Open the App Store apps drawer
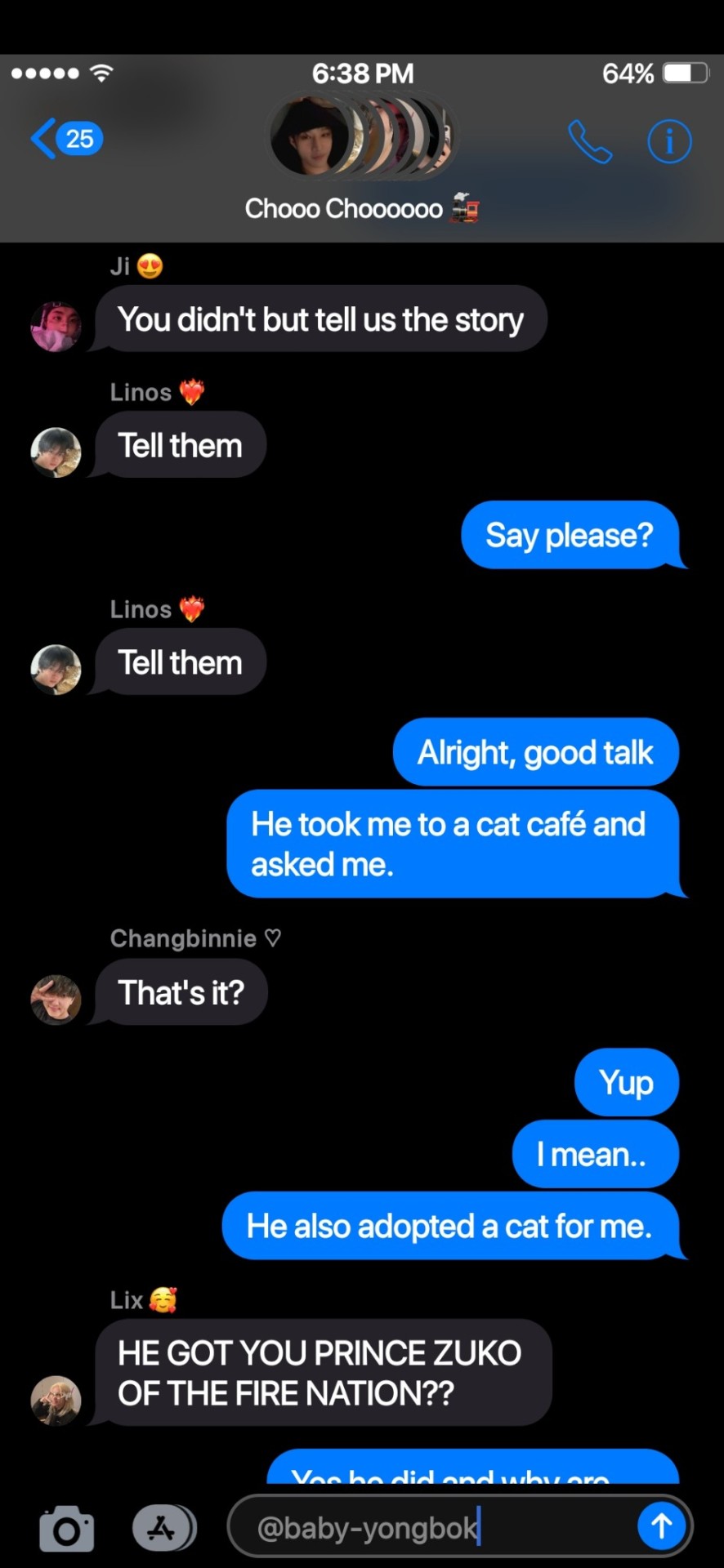Image resolution: width=724 pixels, height=1568 pixels. (163, 1527)
